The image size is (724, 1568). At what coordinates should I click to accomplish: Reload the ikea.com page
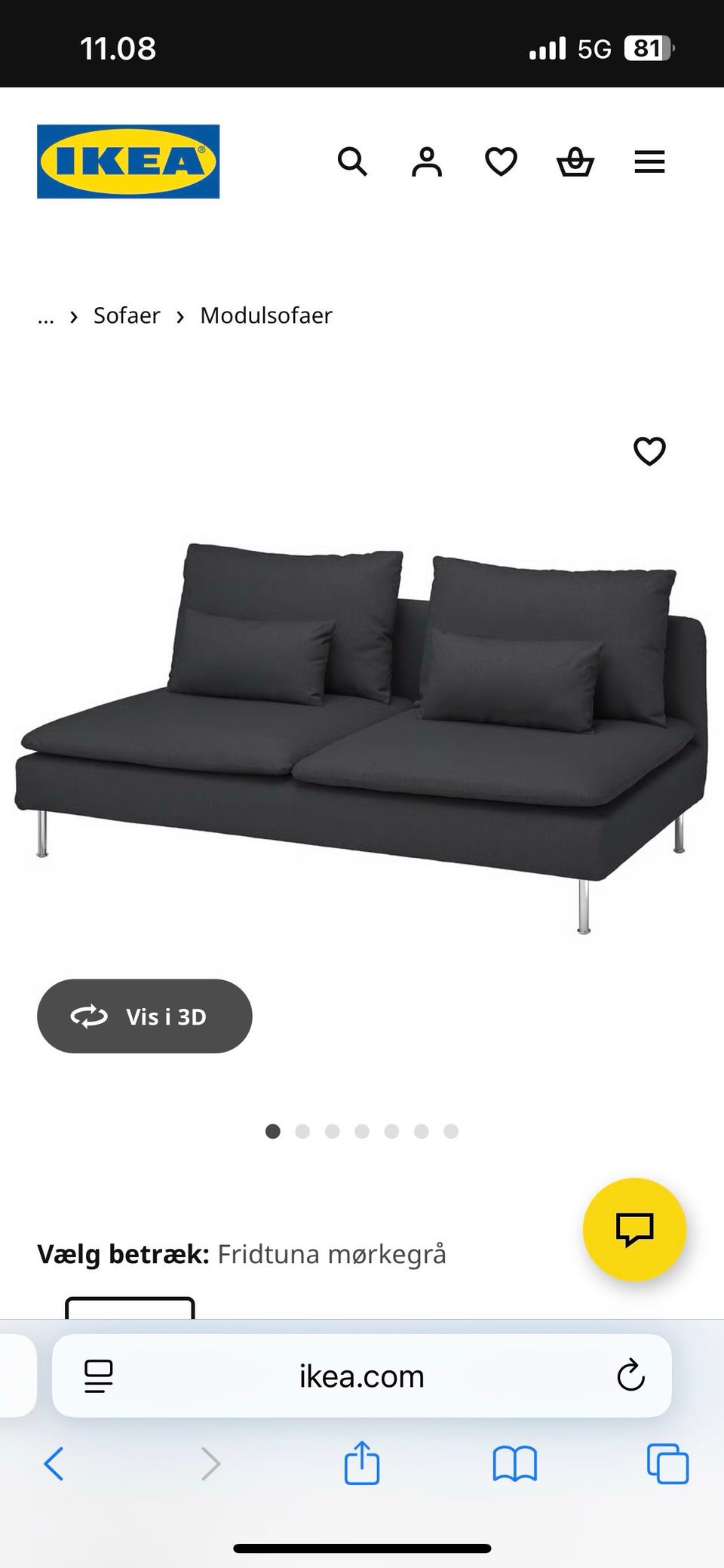pyautogui.click(x=630, y=1376)
